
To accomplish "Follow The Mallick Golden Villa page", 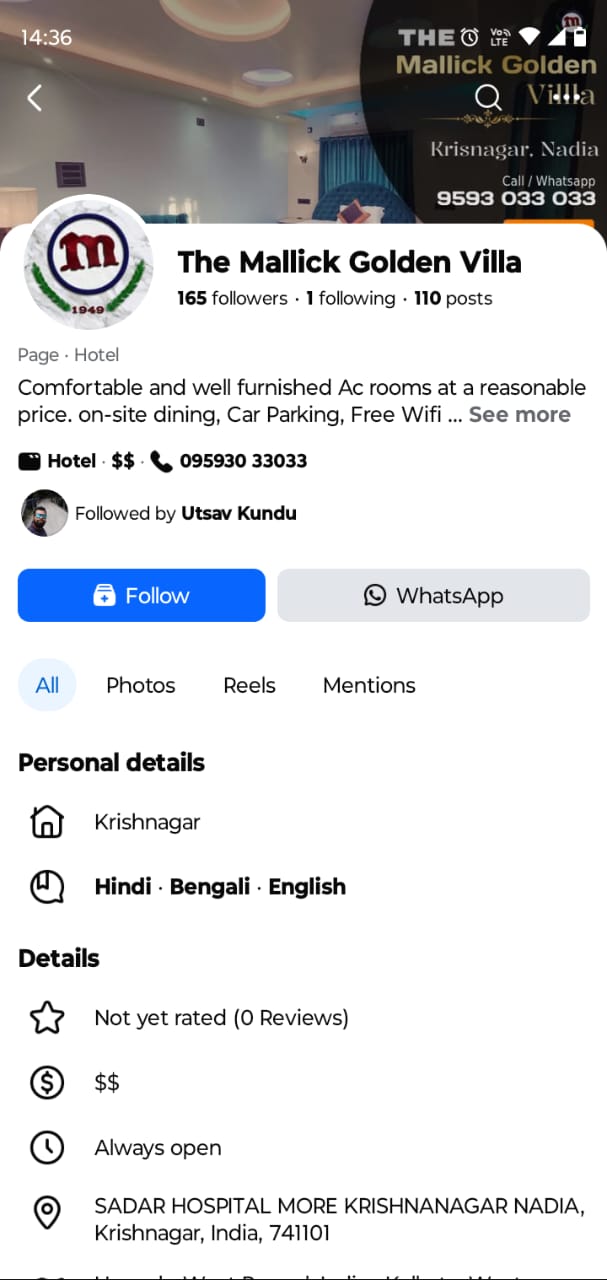I will 141,596.
